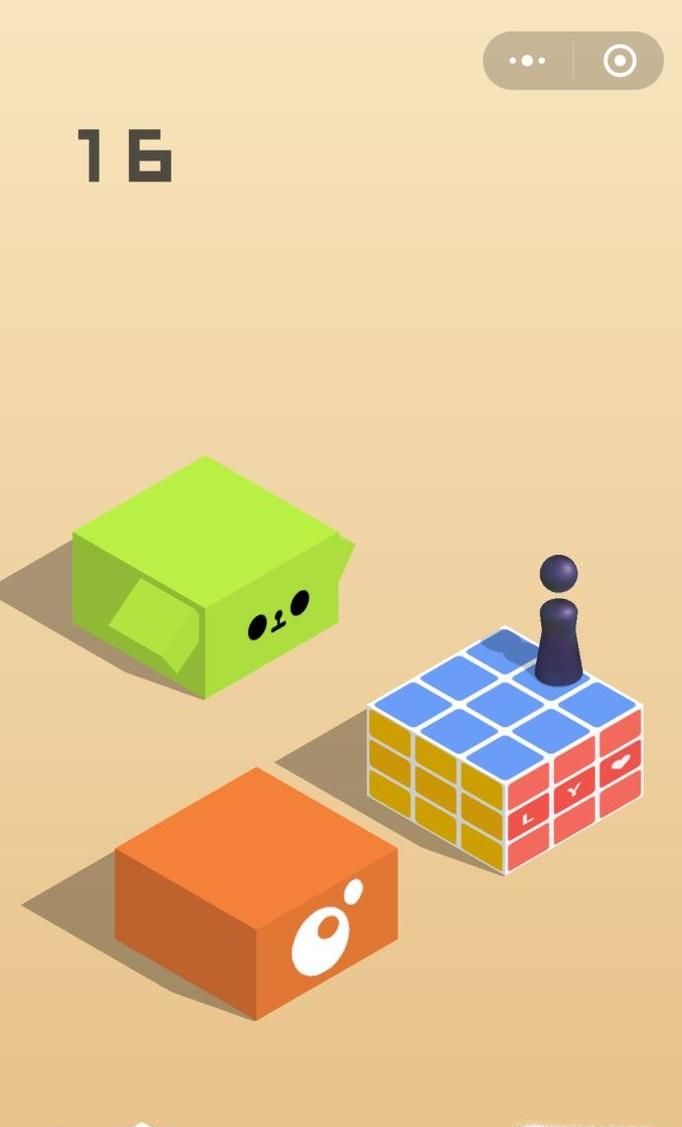This screenshot has width=682, height=1127.
Task: Open the mini program more options menu
Action: tap(527, 61)
